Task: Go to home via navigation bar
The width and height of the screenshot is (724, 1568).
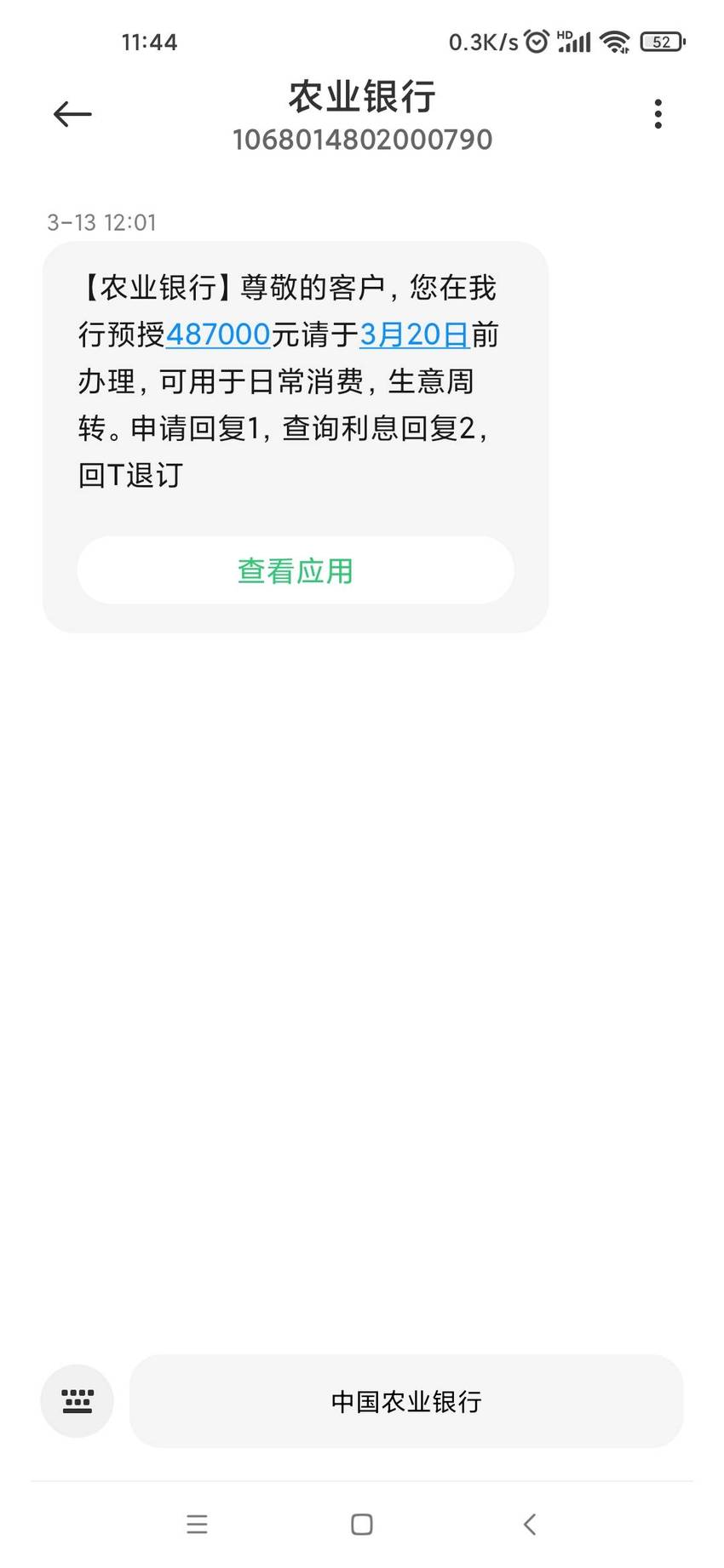Action: pos(362,1524)
